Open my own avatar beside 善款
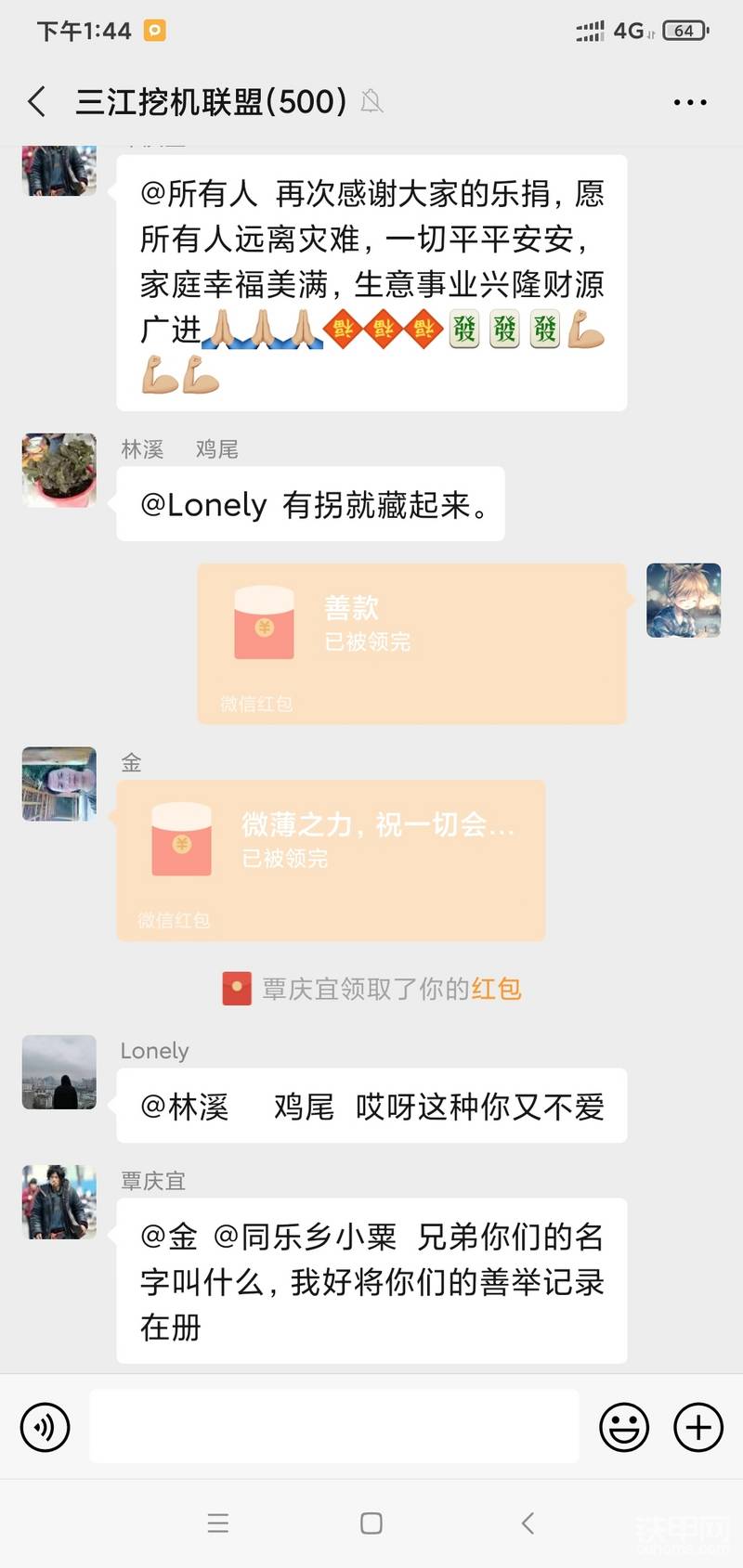This screenshot has width=743, height=1568. tap(684, 600)
